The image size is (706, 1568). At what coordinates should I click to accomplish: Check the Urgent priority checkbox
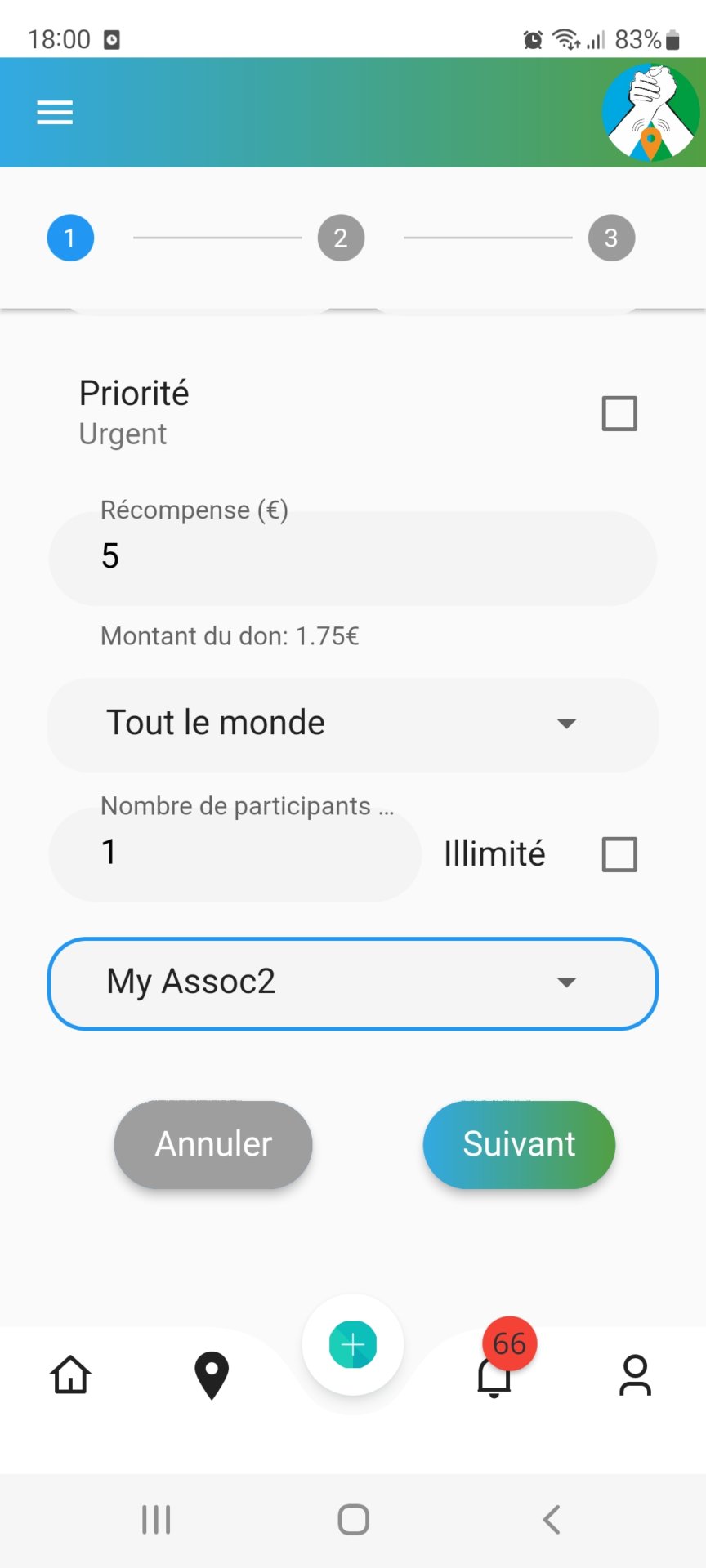coord(619,413)
